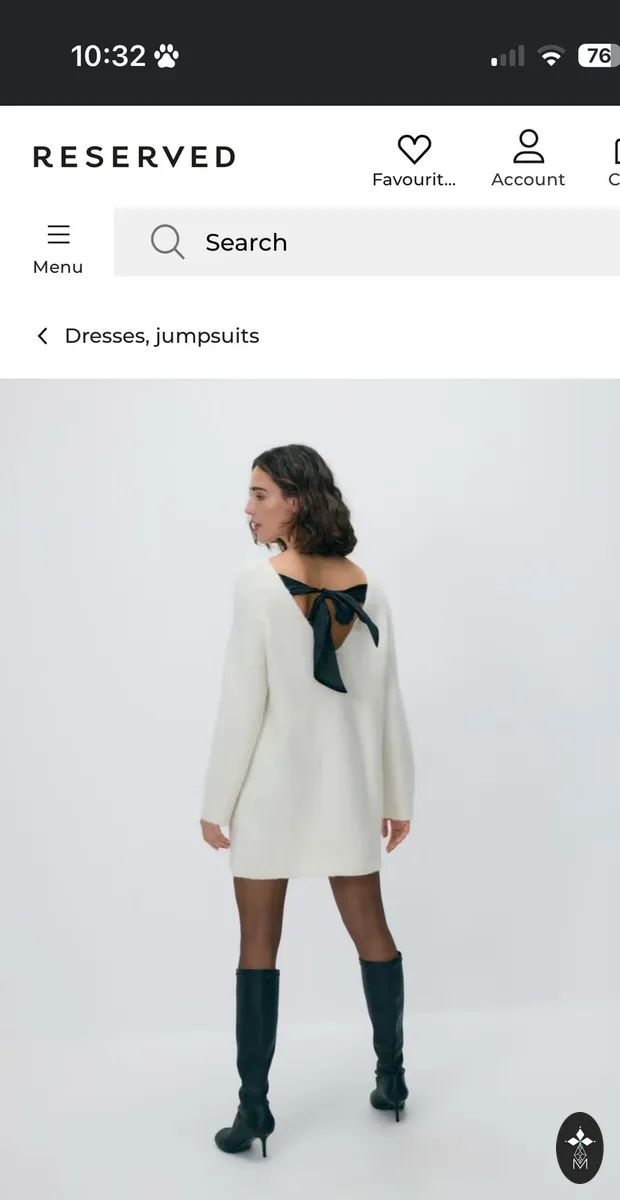Image resolution: width=620 pixels, height=1200 pixels.
Task: Go back to Dresses, jumpsuits
Action: [147, 336]
